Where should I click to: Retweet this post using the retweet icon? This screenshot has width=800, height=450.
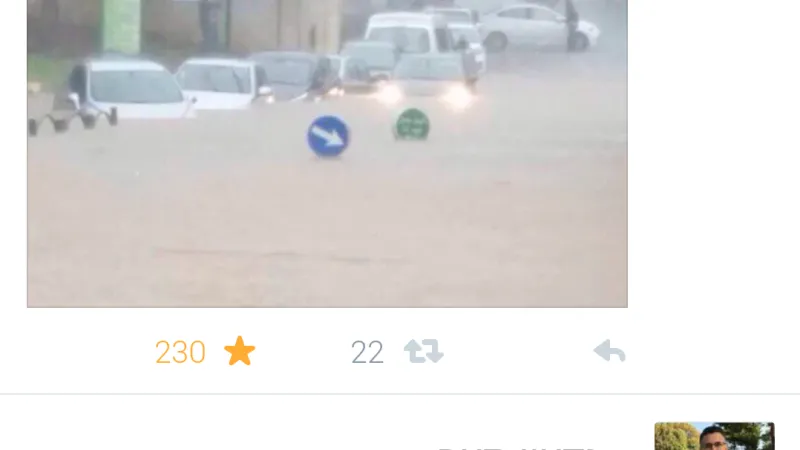(x=423, y=351)
